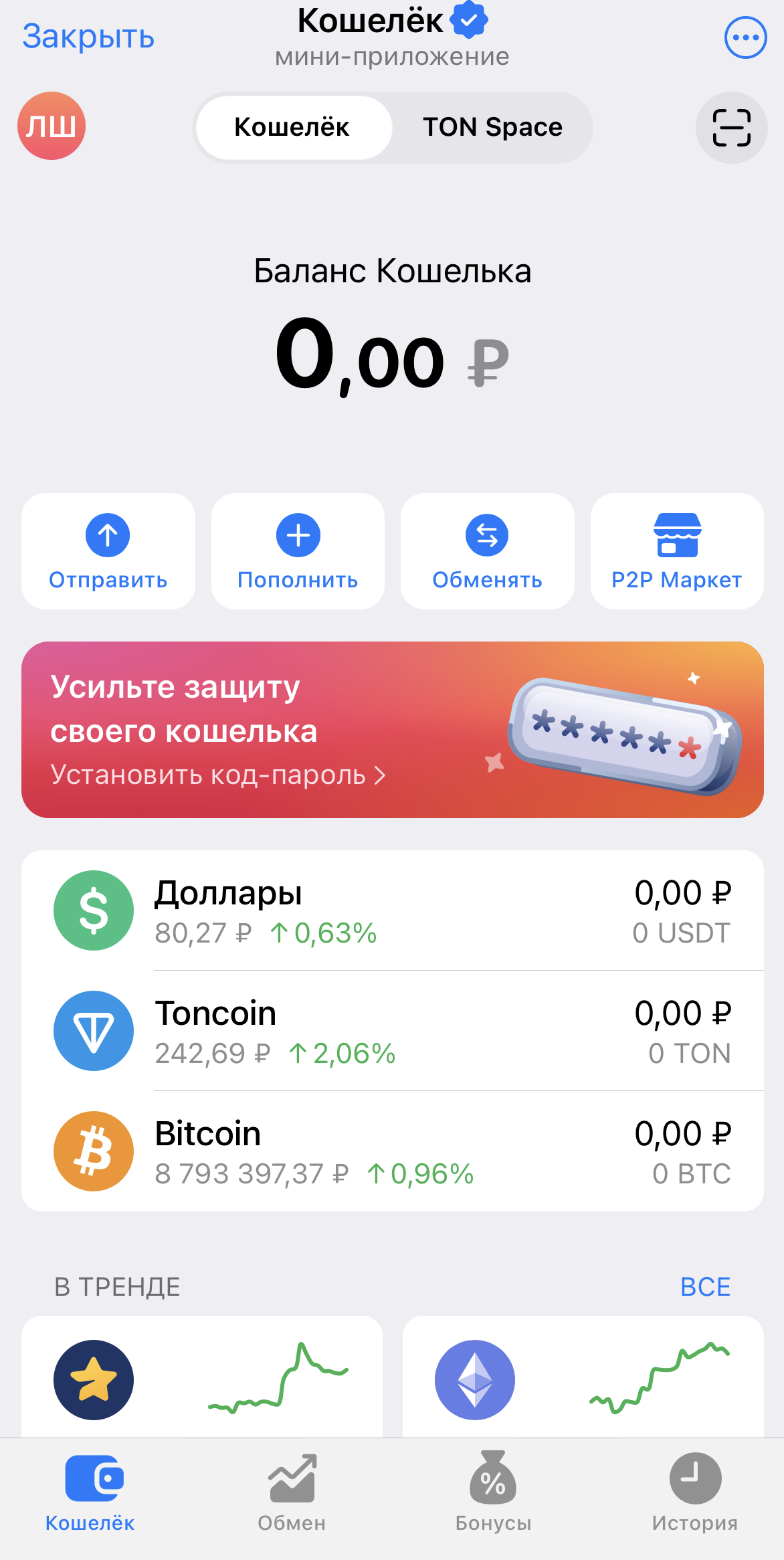
Task: Close the Wallet mini-app
Action: click(x=88, y=37)
